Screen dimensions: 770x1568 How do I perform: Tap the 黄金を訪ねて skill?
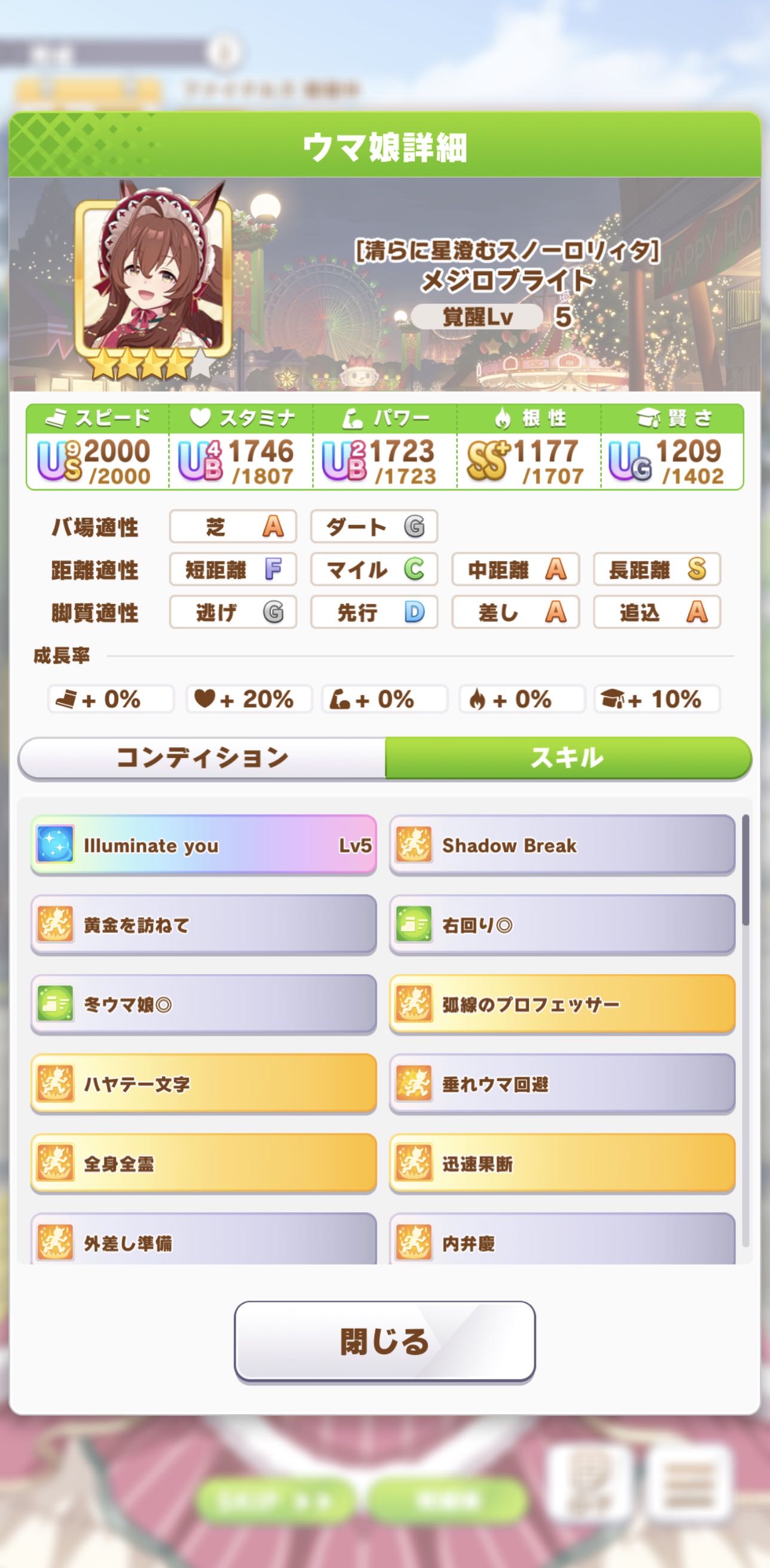tap(204, 925)
